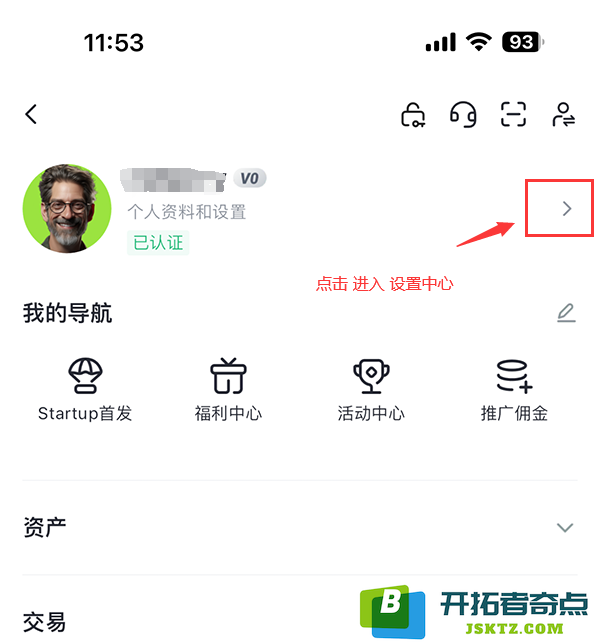The width and height of the screenshot is (600, 642).
Task: Go back using the top-left arrow
Action: 32,114
